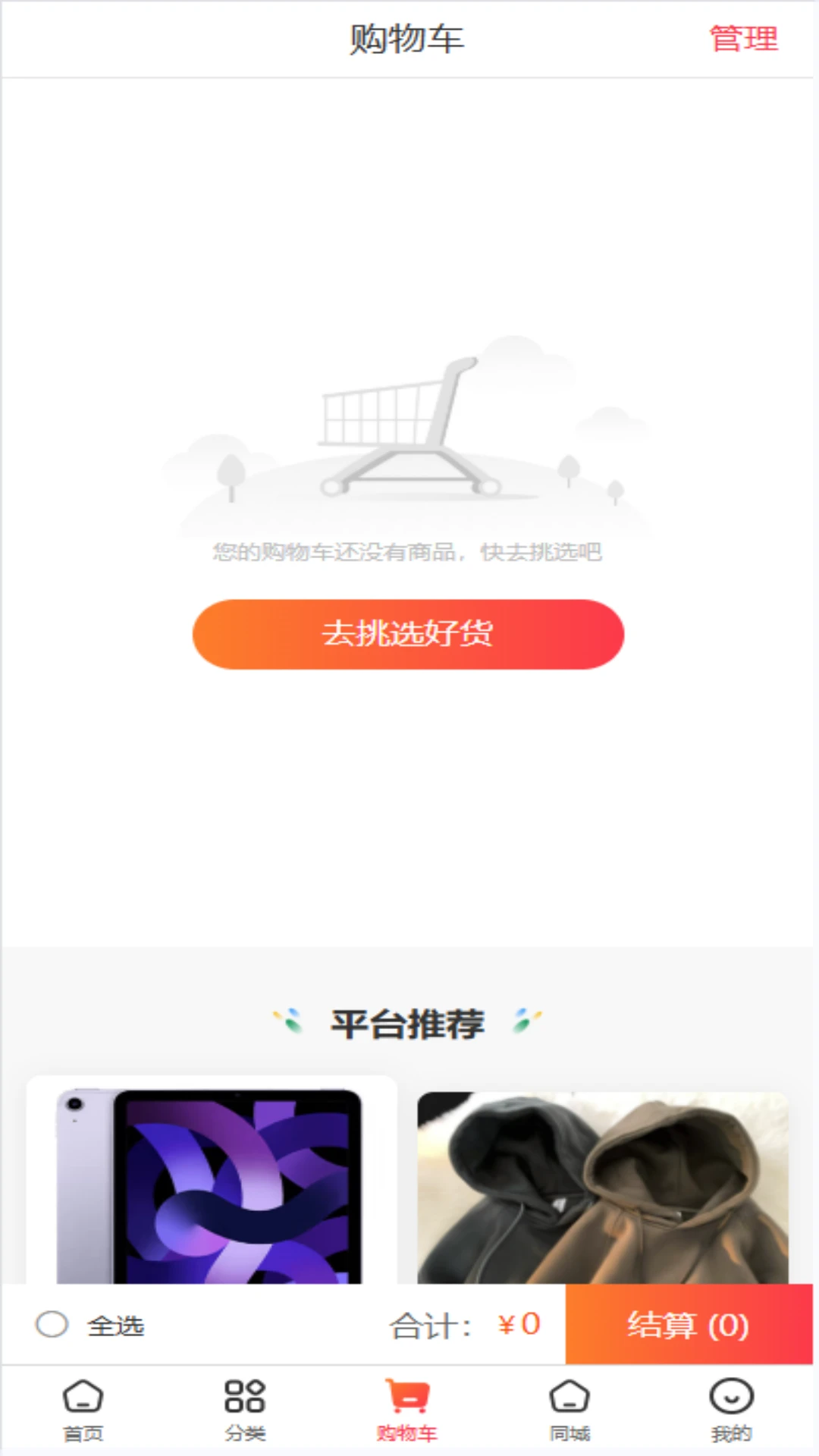This screenshot has width=819, height=1456.
Task: Tap the 结算 (0) checkout button
Action: point(688,1325)
